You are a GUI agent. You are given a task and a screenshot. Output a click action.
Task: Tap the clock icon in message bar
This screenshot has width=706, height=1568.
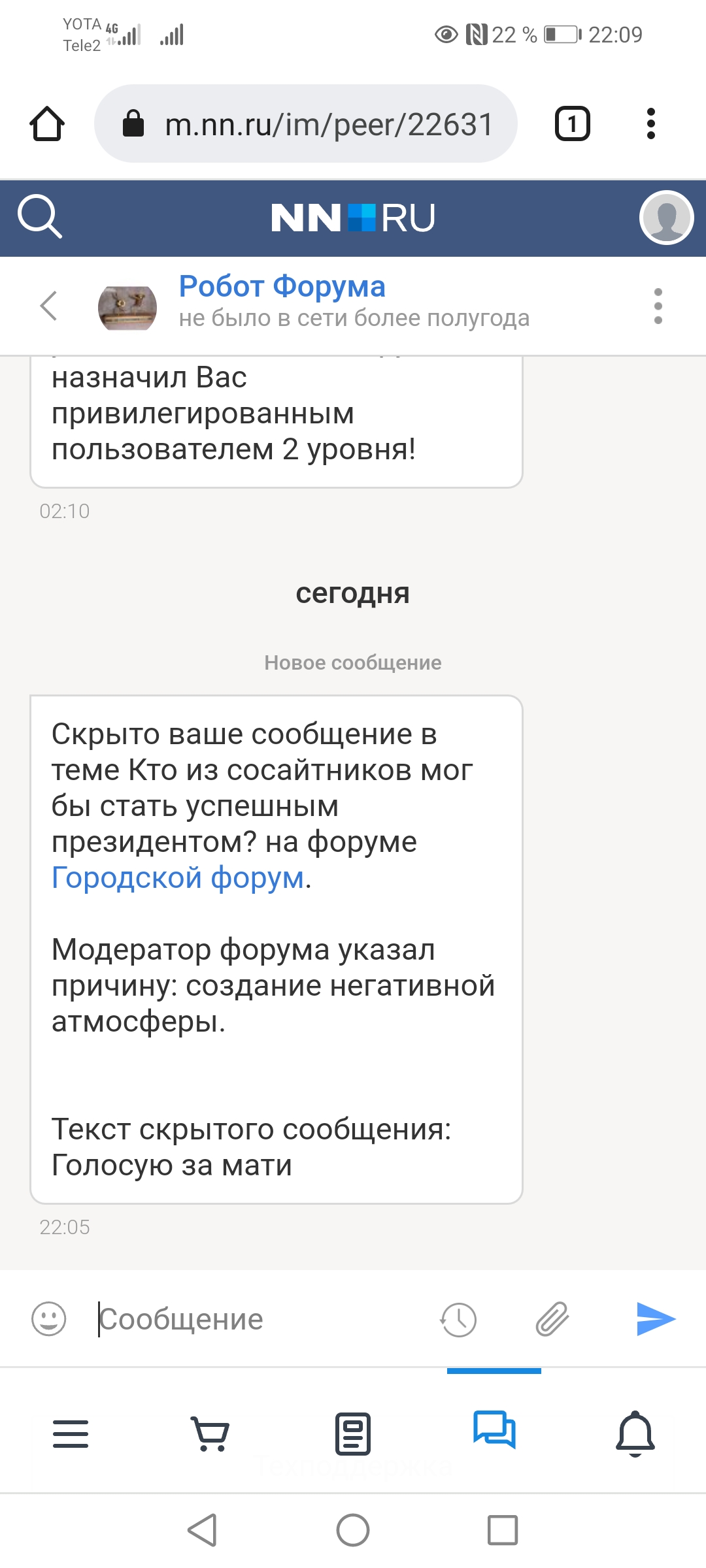tap(458, 1319)
